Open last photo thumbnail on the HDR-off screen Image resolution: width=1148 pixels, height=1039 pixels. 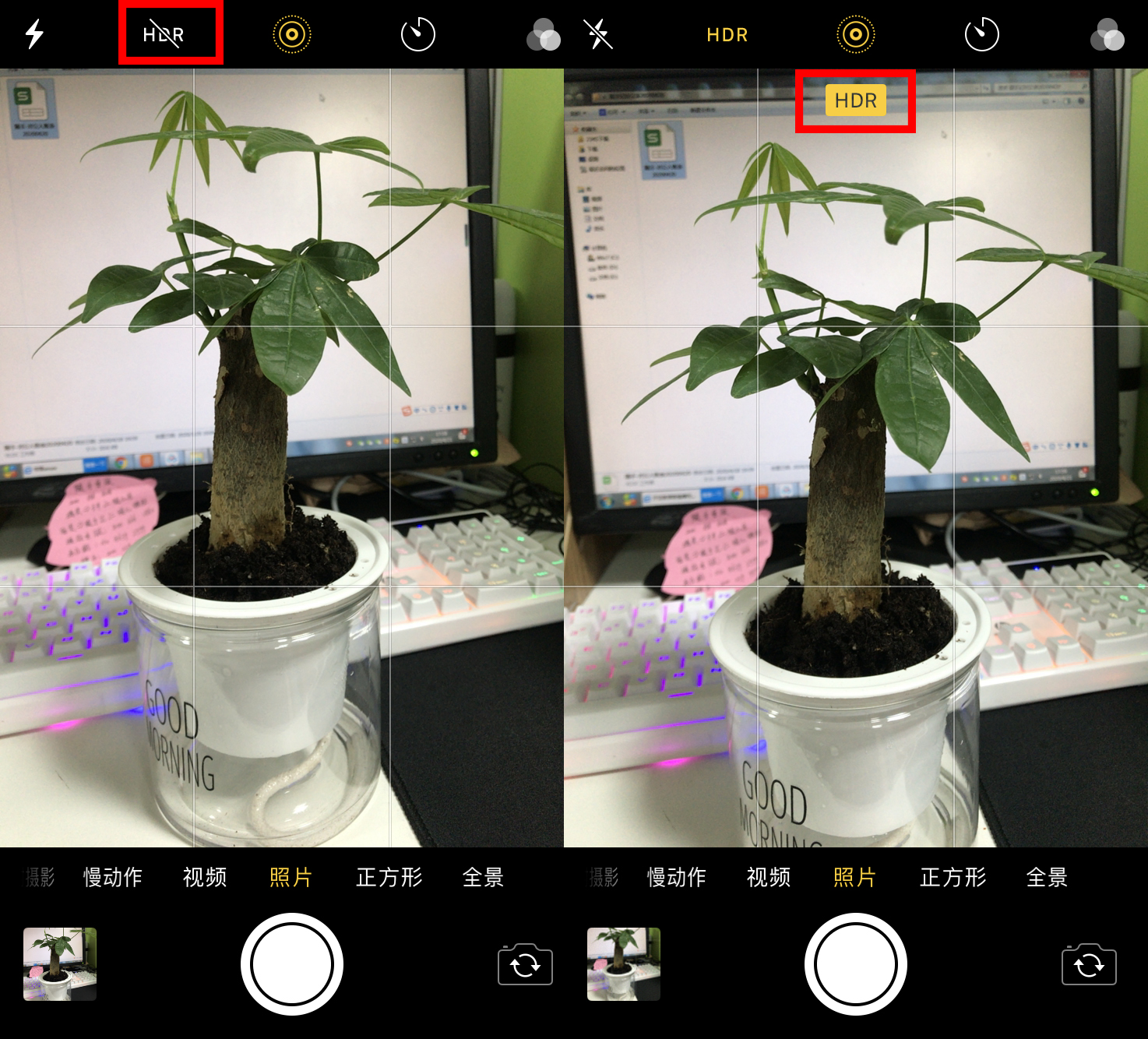[x=60, y=964]
